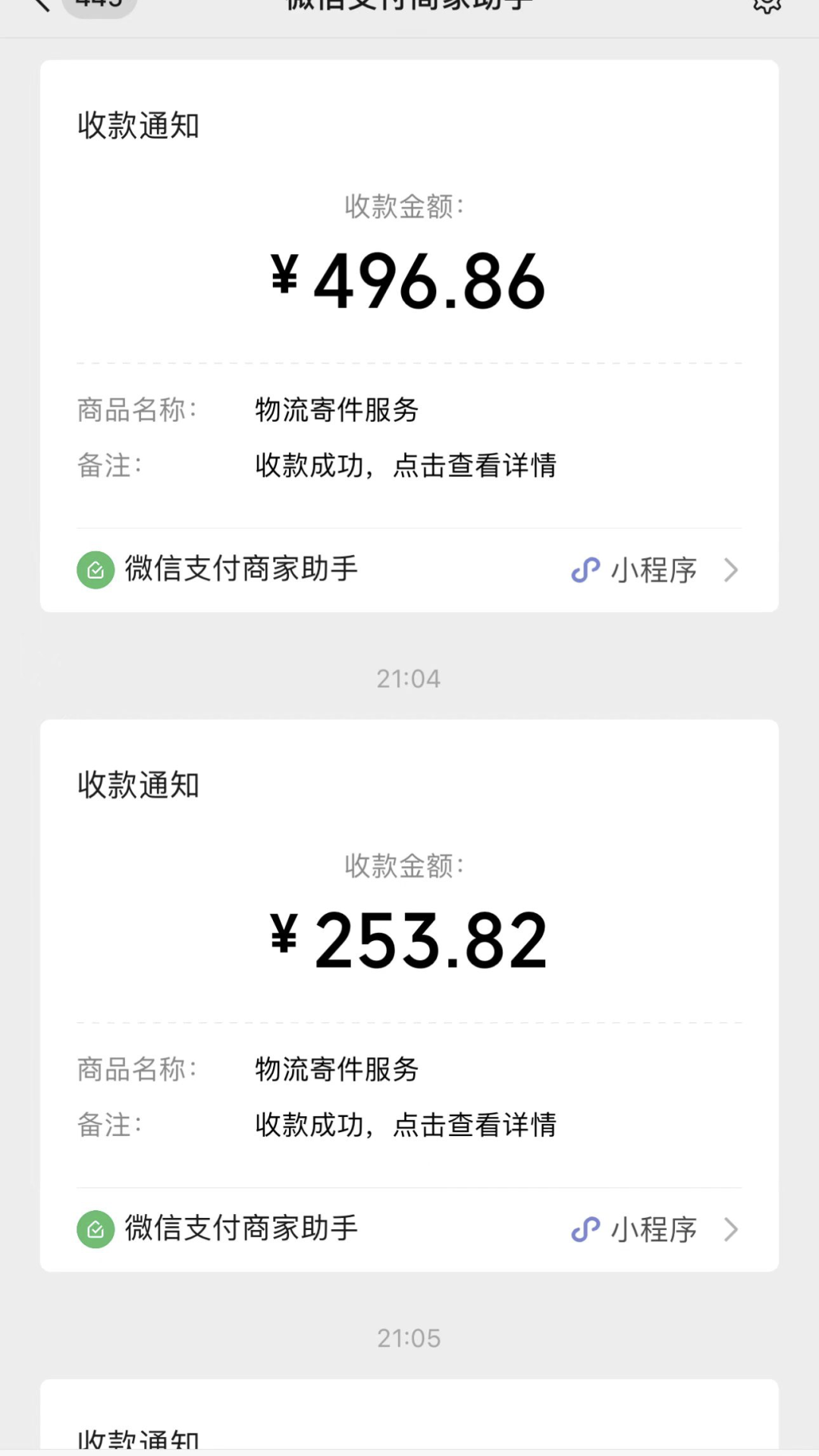Open the settings icon in the header
Screen dimensions: 819x1456
point(767,5)
